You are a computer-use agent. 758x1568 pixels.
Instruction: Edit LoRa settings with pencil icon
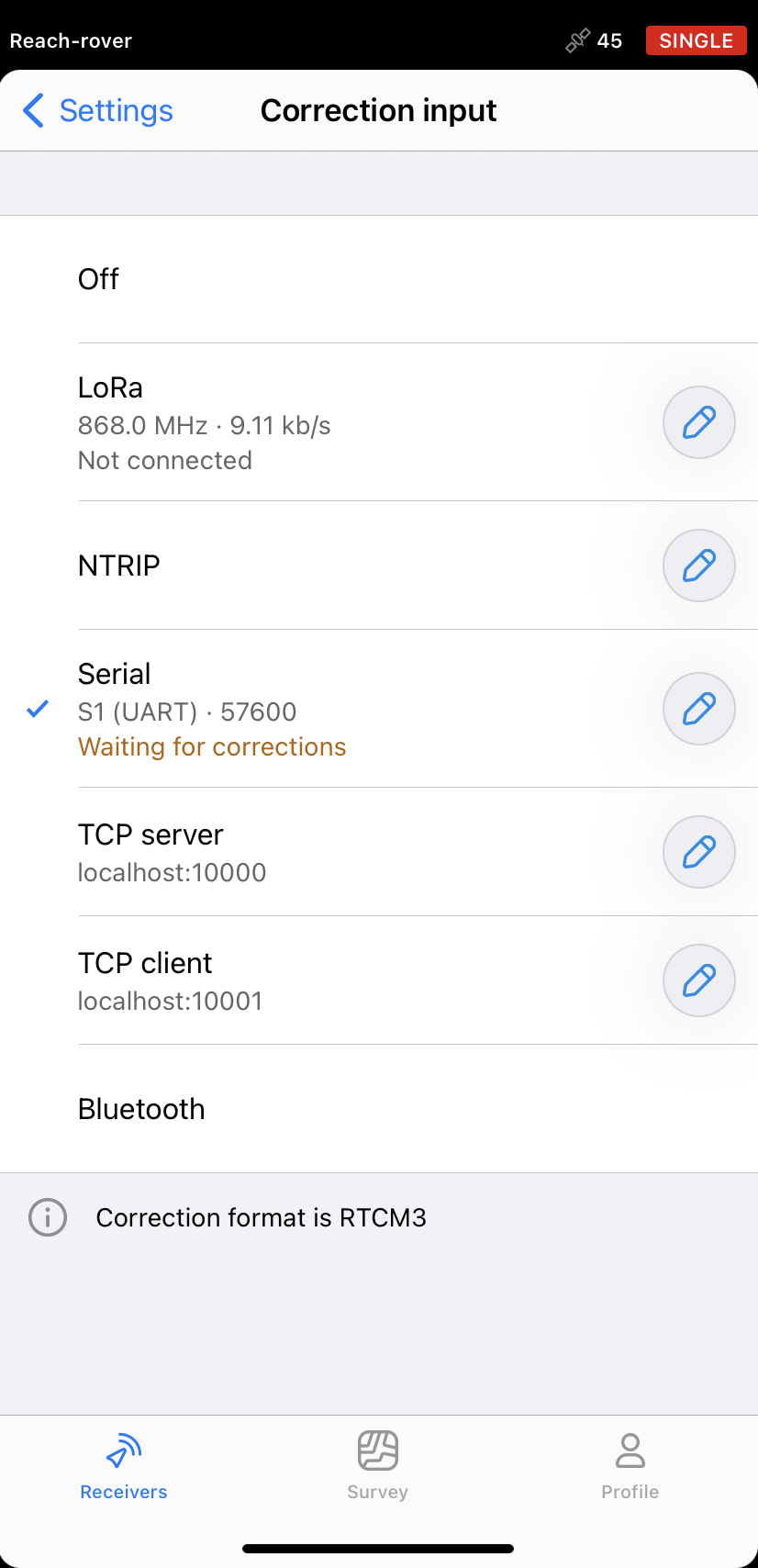699,422
